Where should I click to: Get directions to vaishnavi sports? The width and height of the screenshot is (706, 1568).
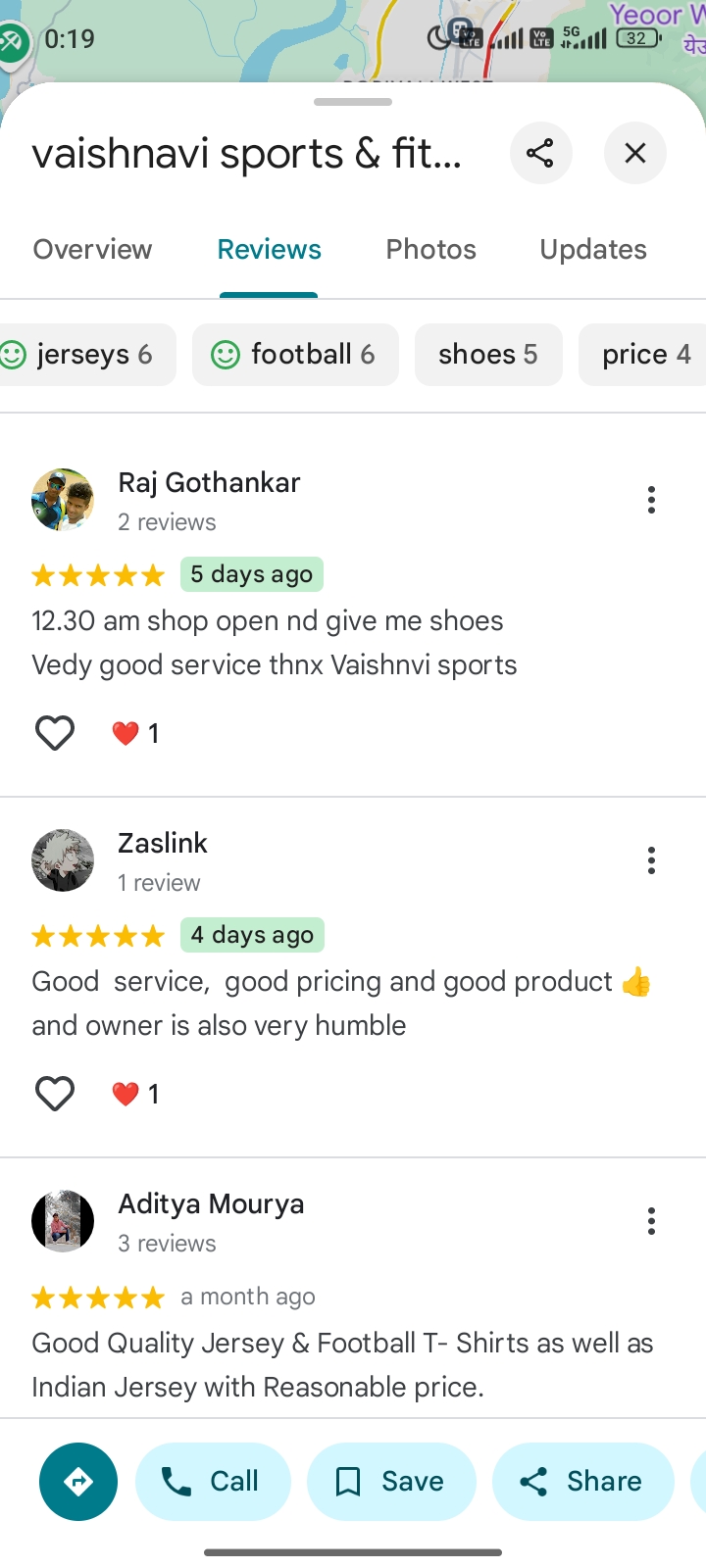78,1482
